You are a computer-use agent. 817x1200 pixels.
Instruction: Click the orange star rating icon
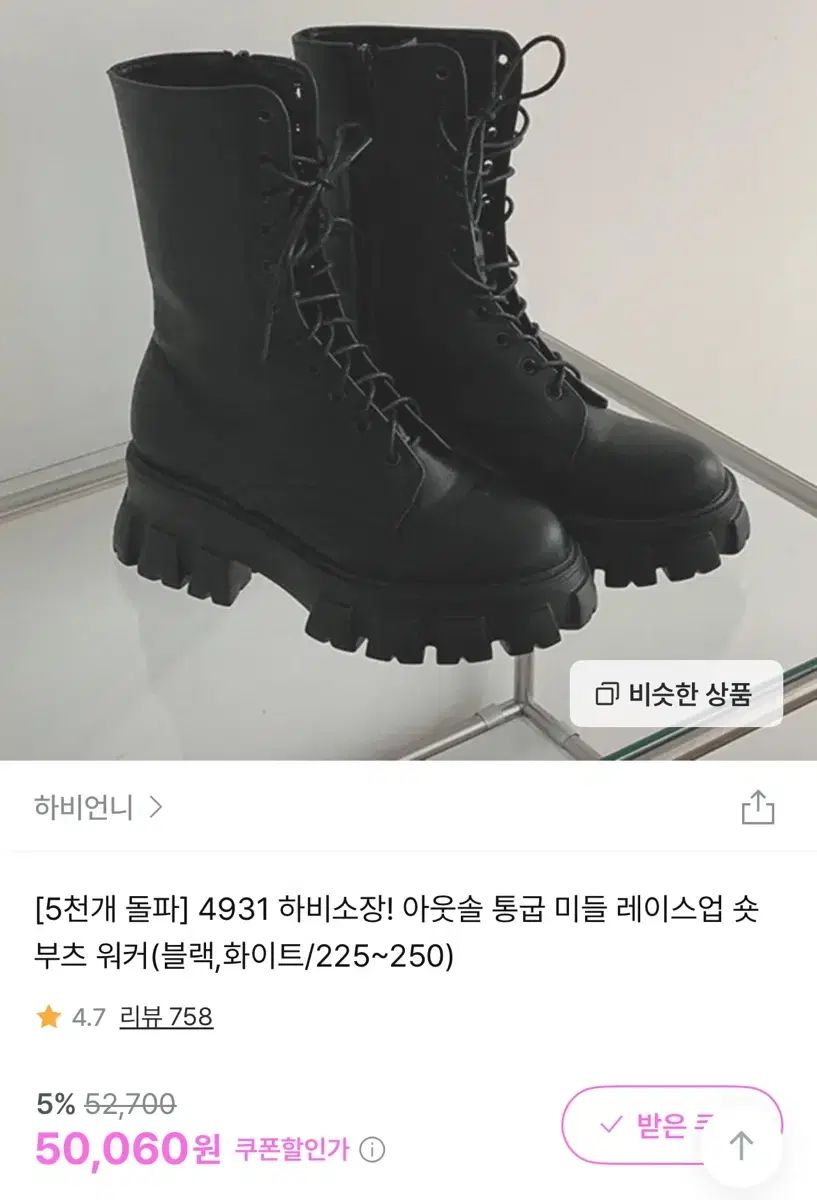pos(49,1018)
